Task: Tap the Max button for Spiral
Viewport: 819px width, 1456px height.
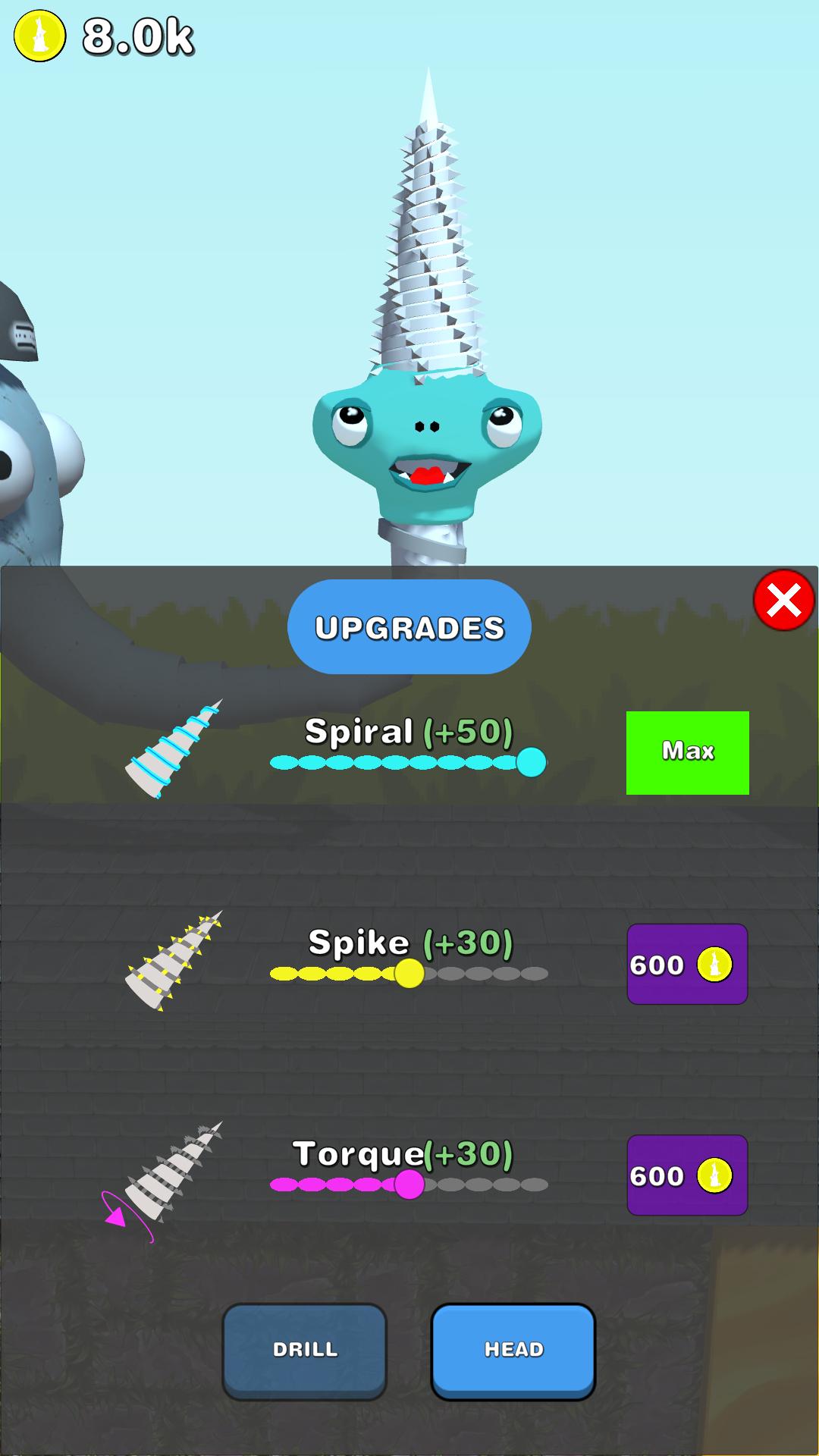Action: (x=687, y=752)
